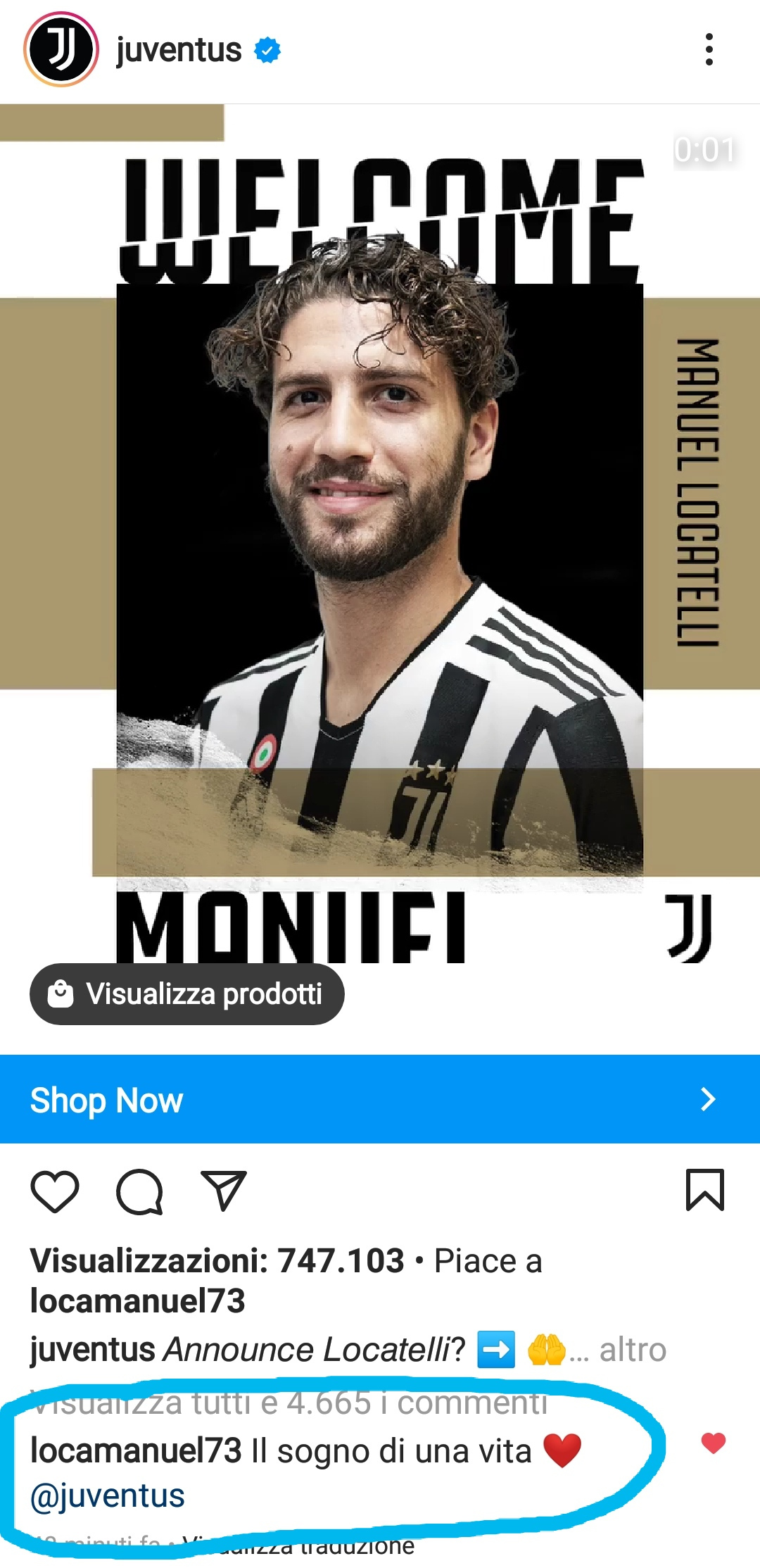Open locamanuel73's profile from the comment

click(136, 1450)
